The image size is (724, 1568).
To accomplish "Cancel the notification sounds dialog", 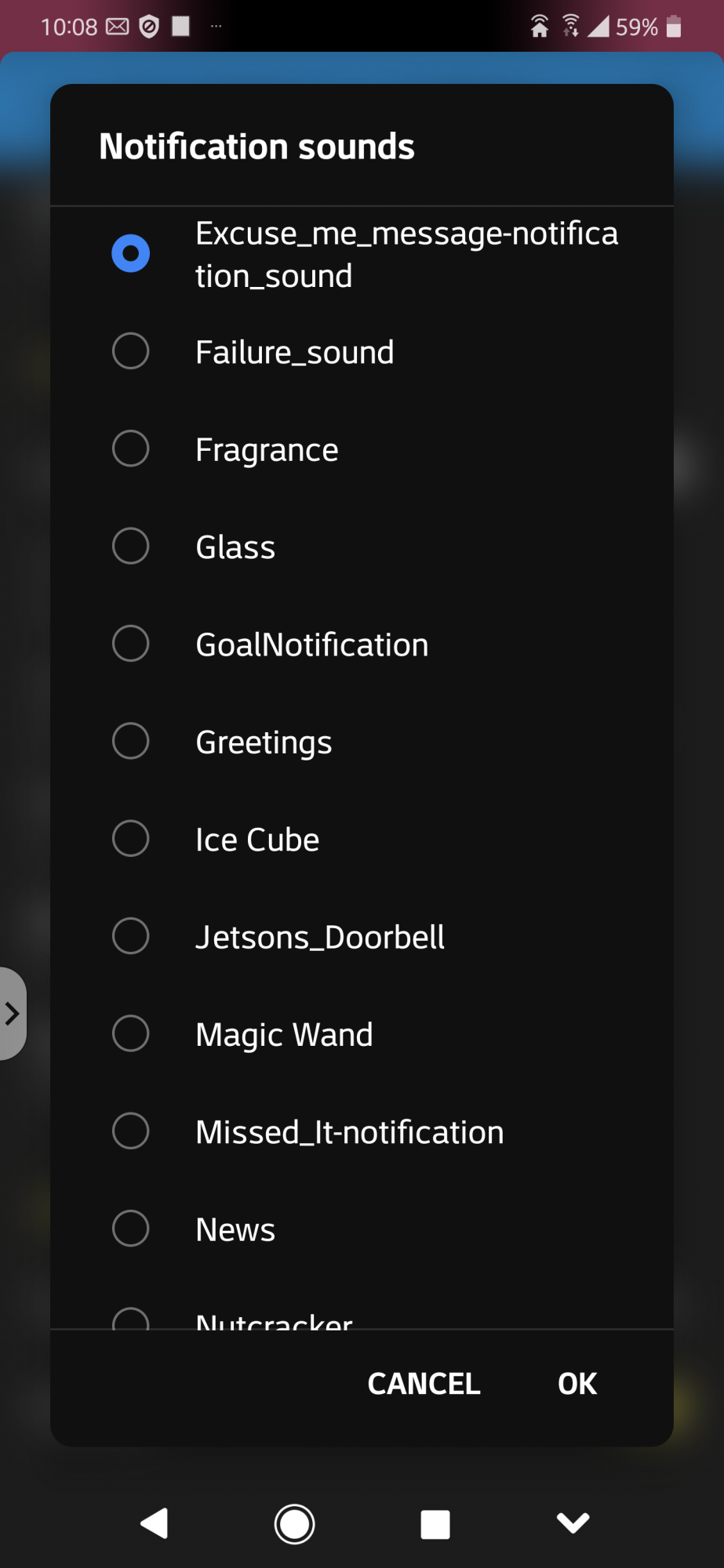I will [424, 1384].
